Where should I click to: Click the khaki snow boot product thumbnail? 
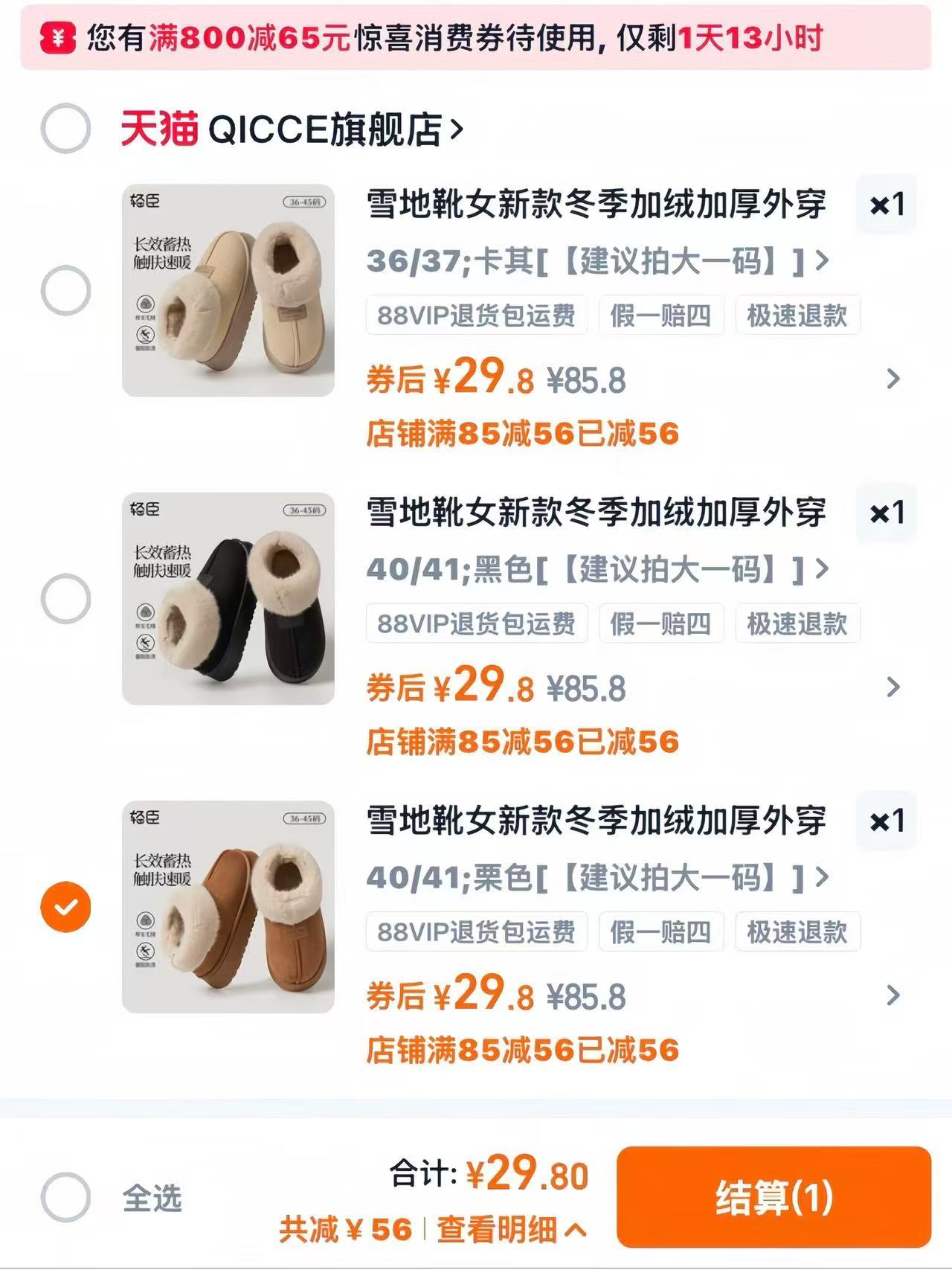coord(227,290)
